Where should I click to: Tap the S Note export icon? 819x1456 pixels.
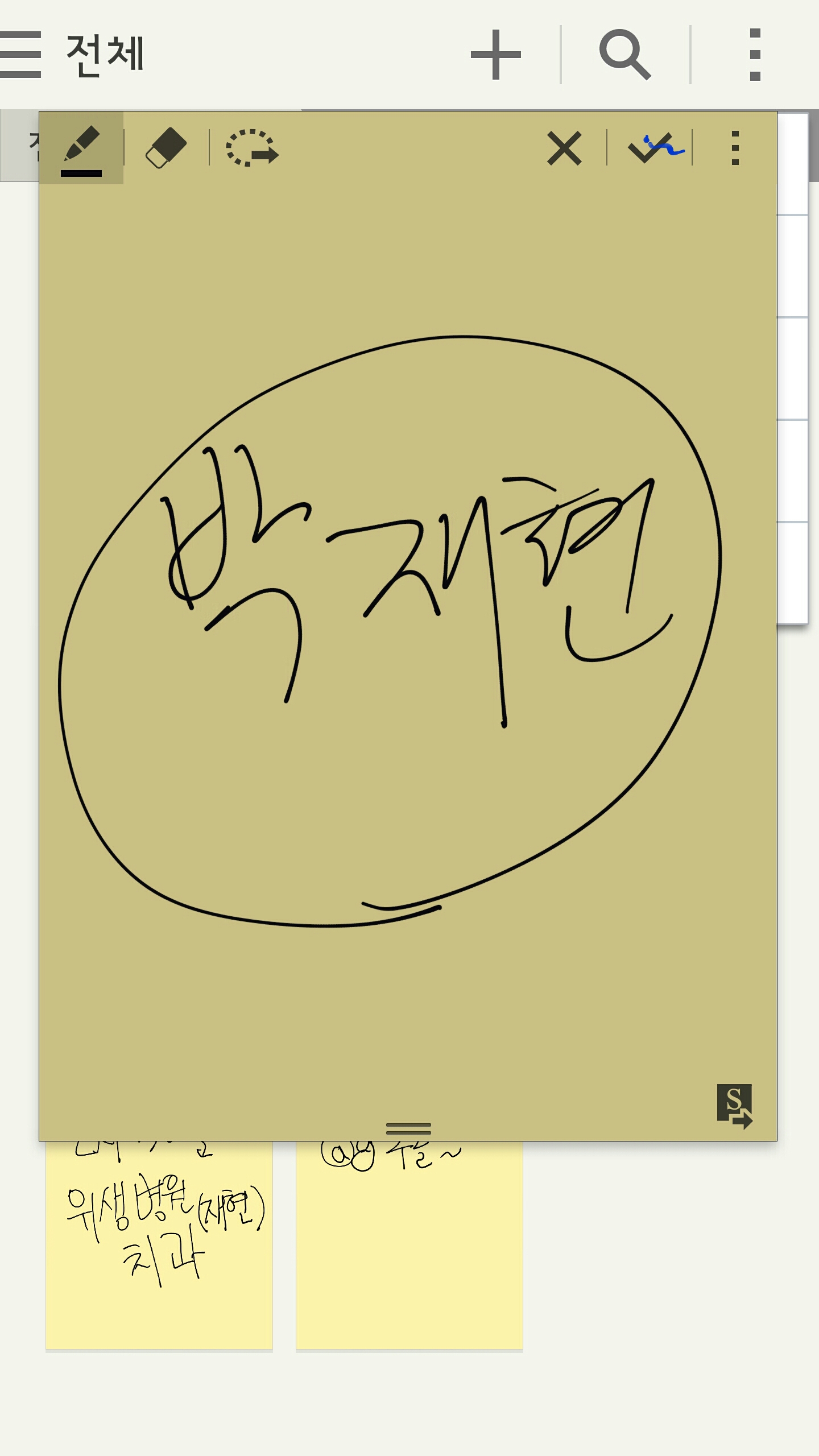pyautogui.click(x=735, y=1106)
